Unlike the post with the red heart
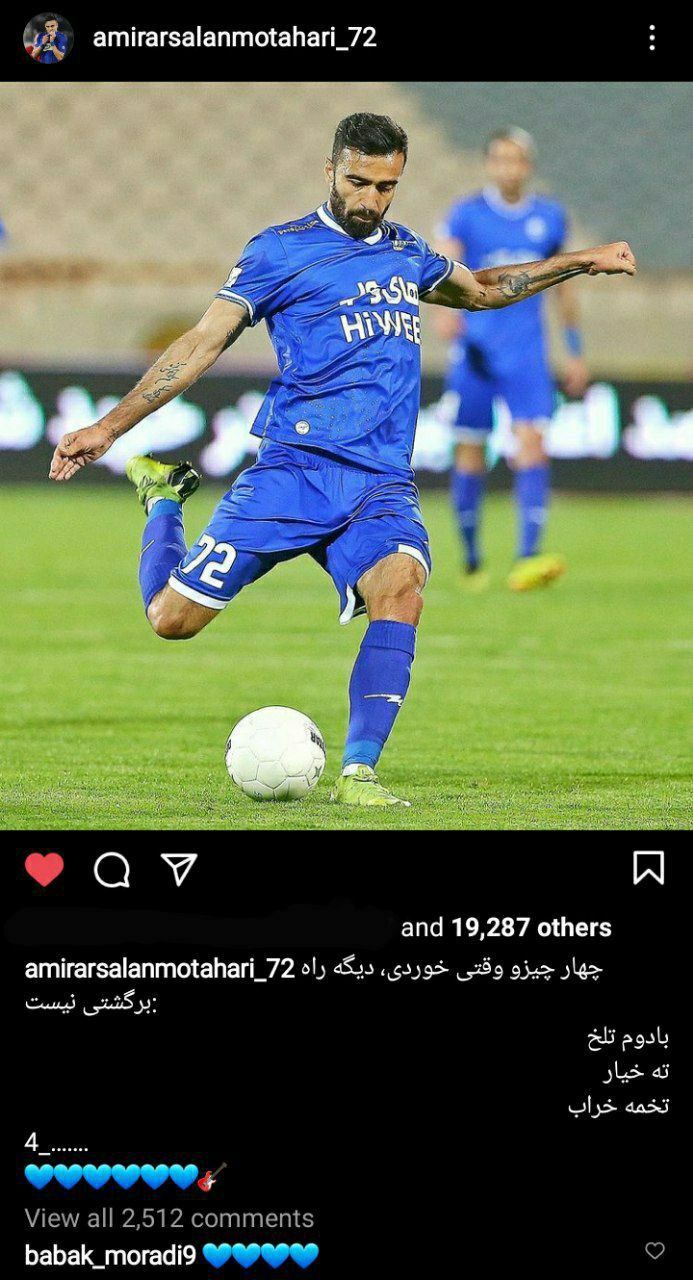The image size is (693, 1280). tap(44, 869)
